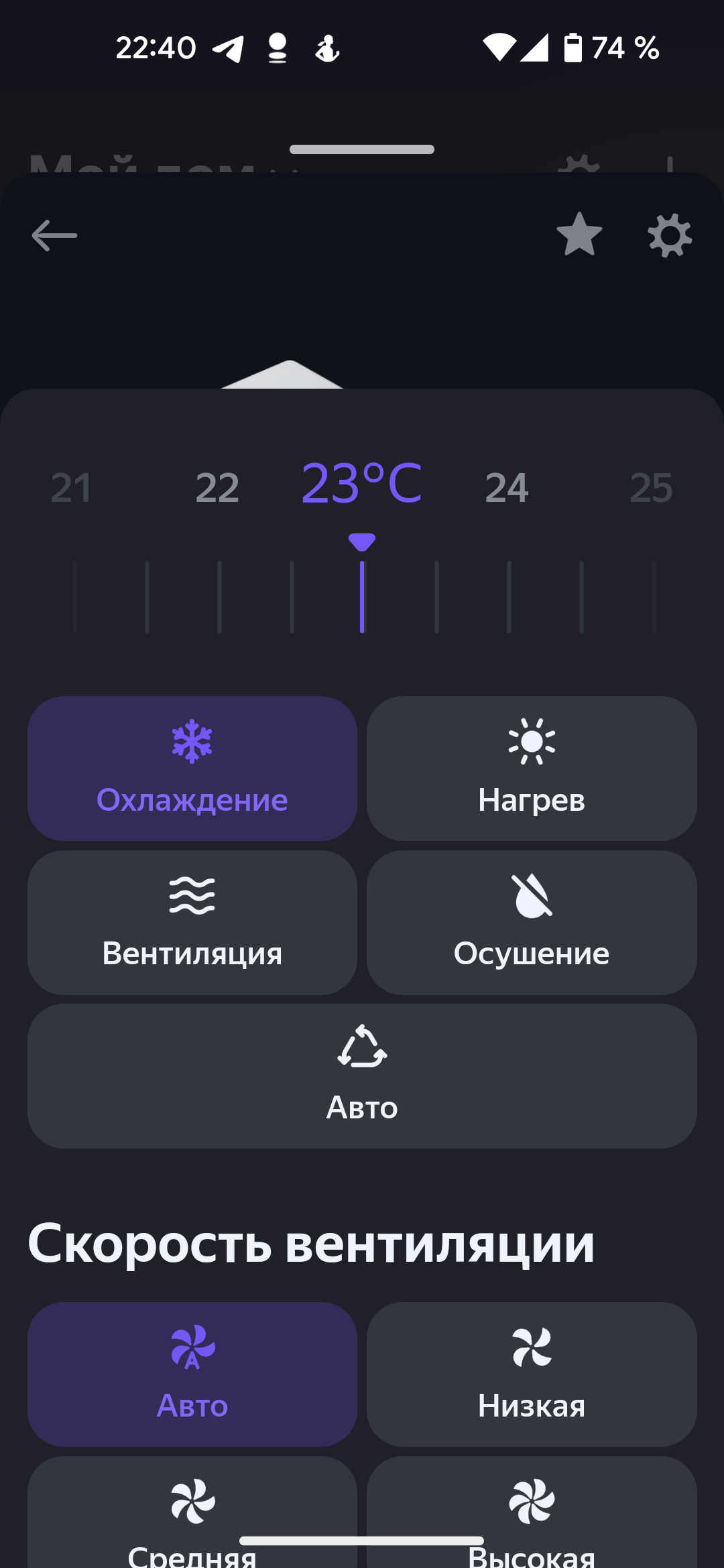Set fan speed to Низкая

(x=532, y=1374)
